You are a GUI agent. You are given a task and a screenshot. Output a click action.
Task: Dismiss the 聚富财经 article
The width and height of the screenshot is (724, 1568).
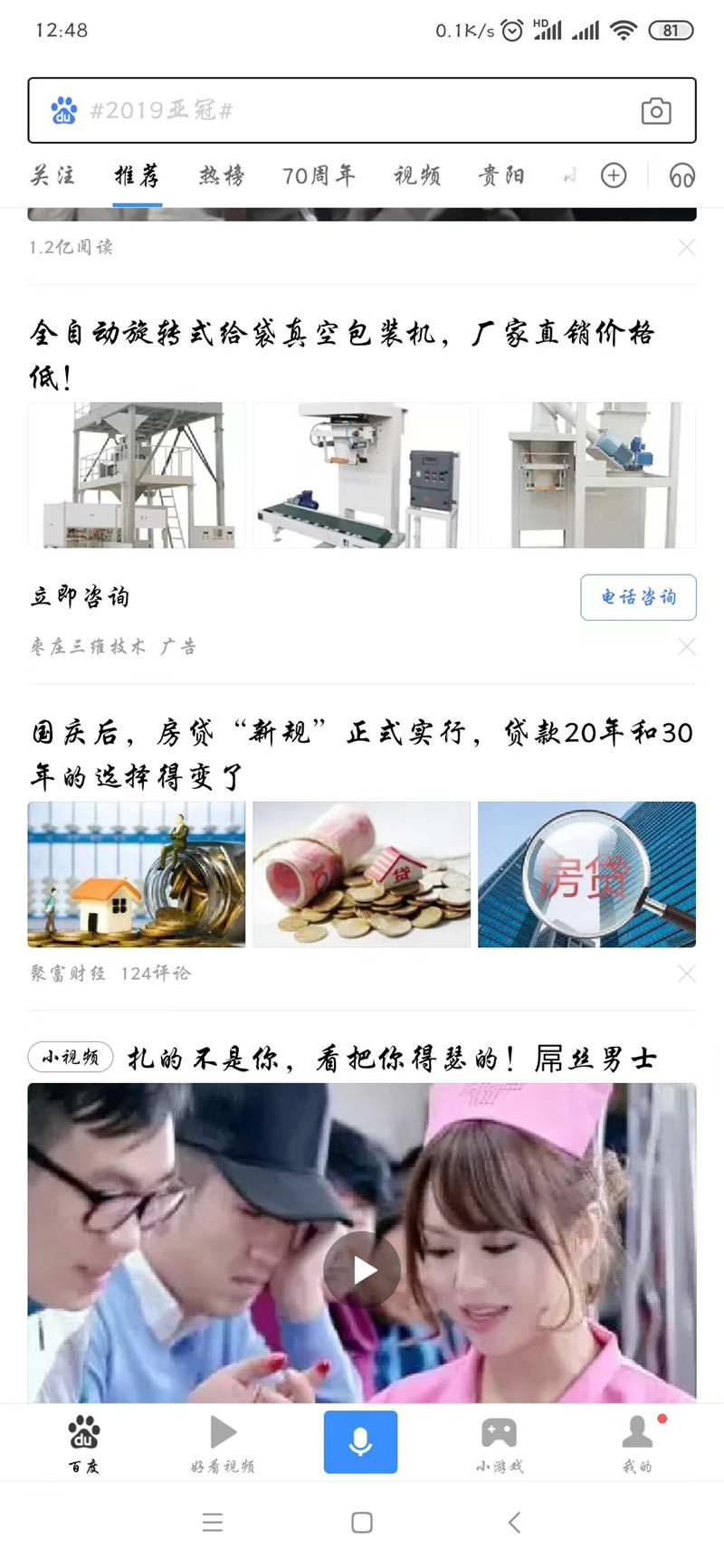pyautogui.click(x=687, y=974)
